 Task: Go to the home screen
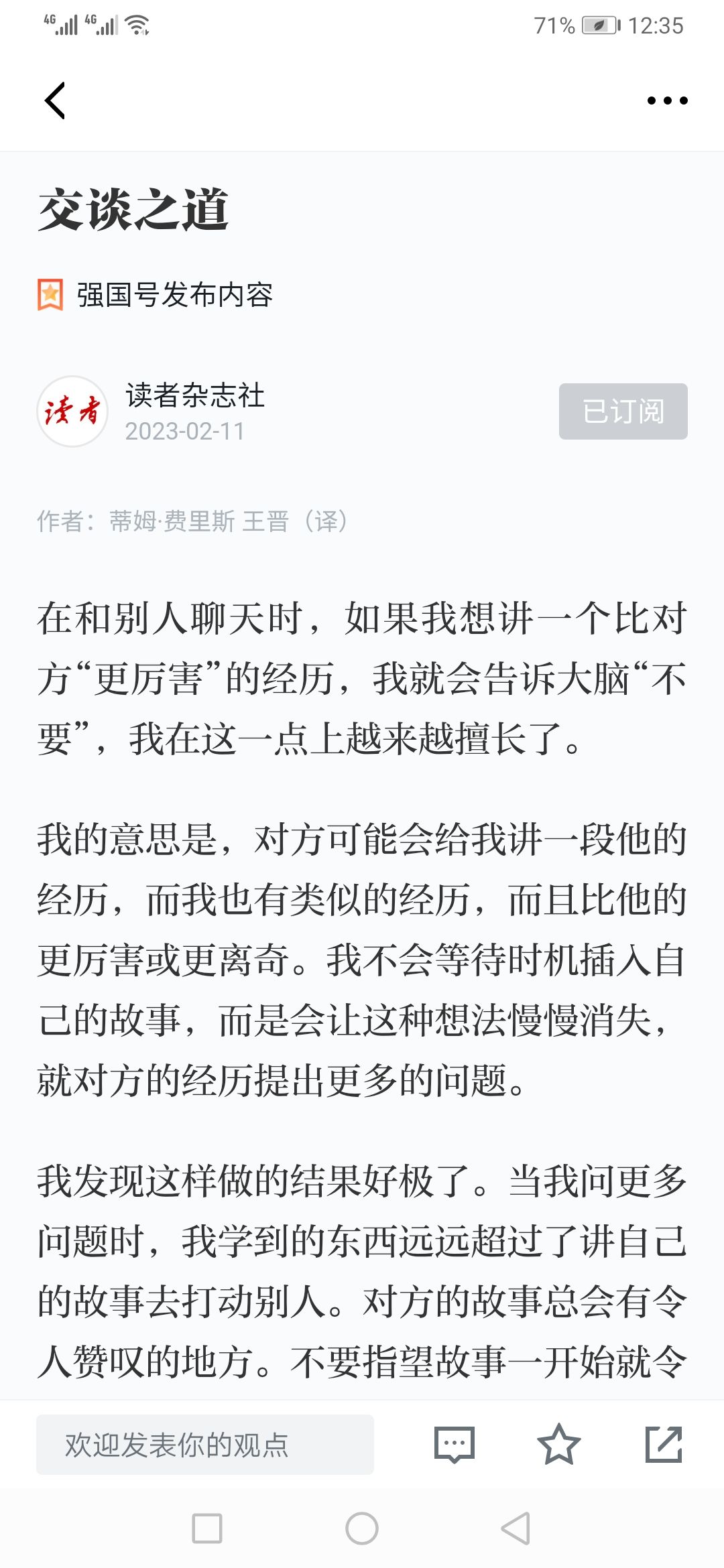(x=362, y=1528)
